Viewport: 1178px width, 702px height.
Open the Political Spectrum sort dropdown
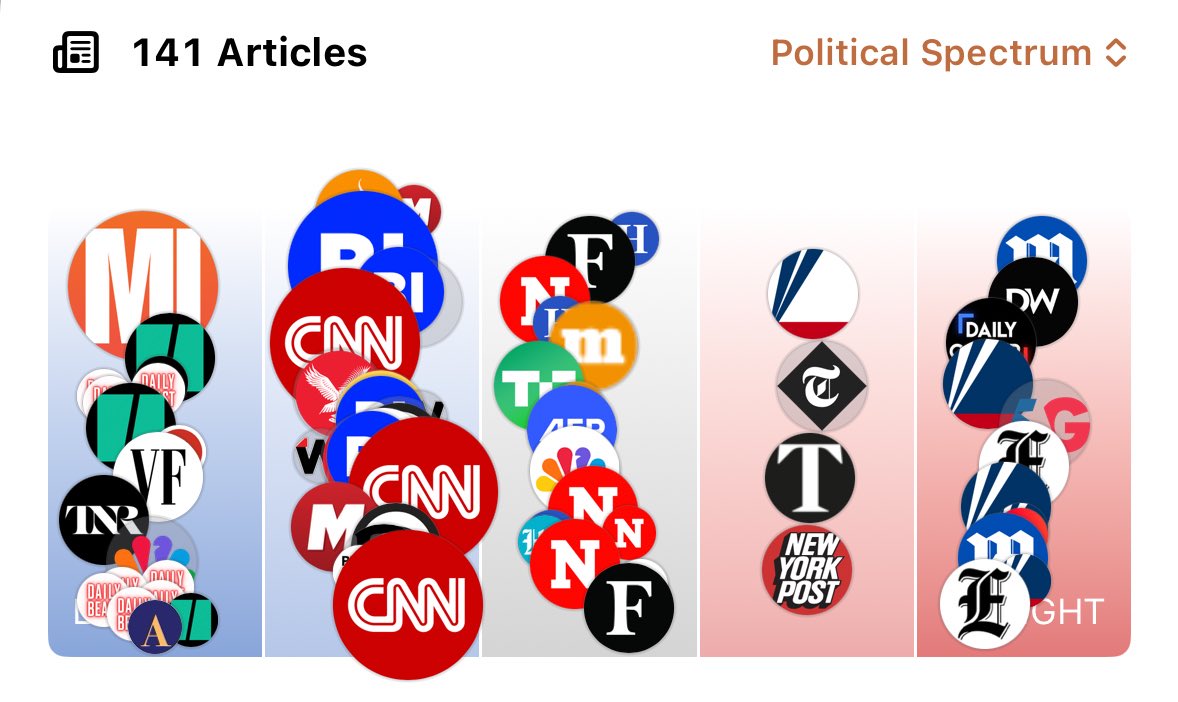click(949, 53)
